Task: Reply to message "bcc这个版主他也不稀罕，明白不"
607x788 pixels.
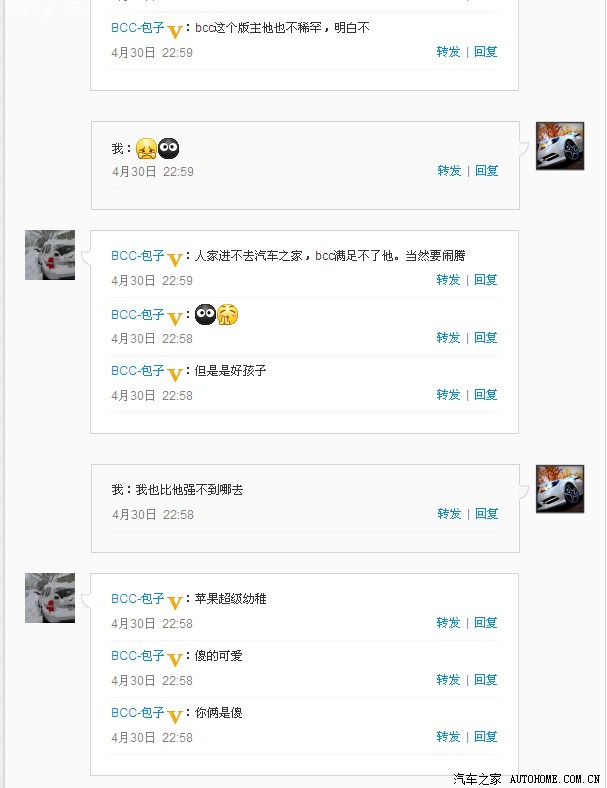Action: (486, 52)
